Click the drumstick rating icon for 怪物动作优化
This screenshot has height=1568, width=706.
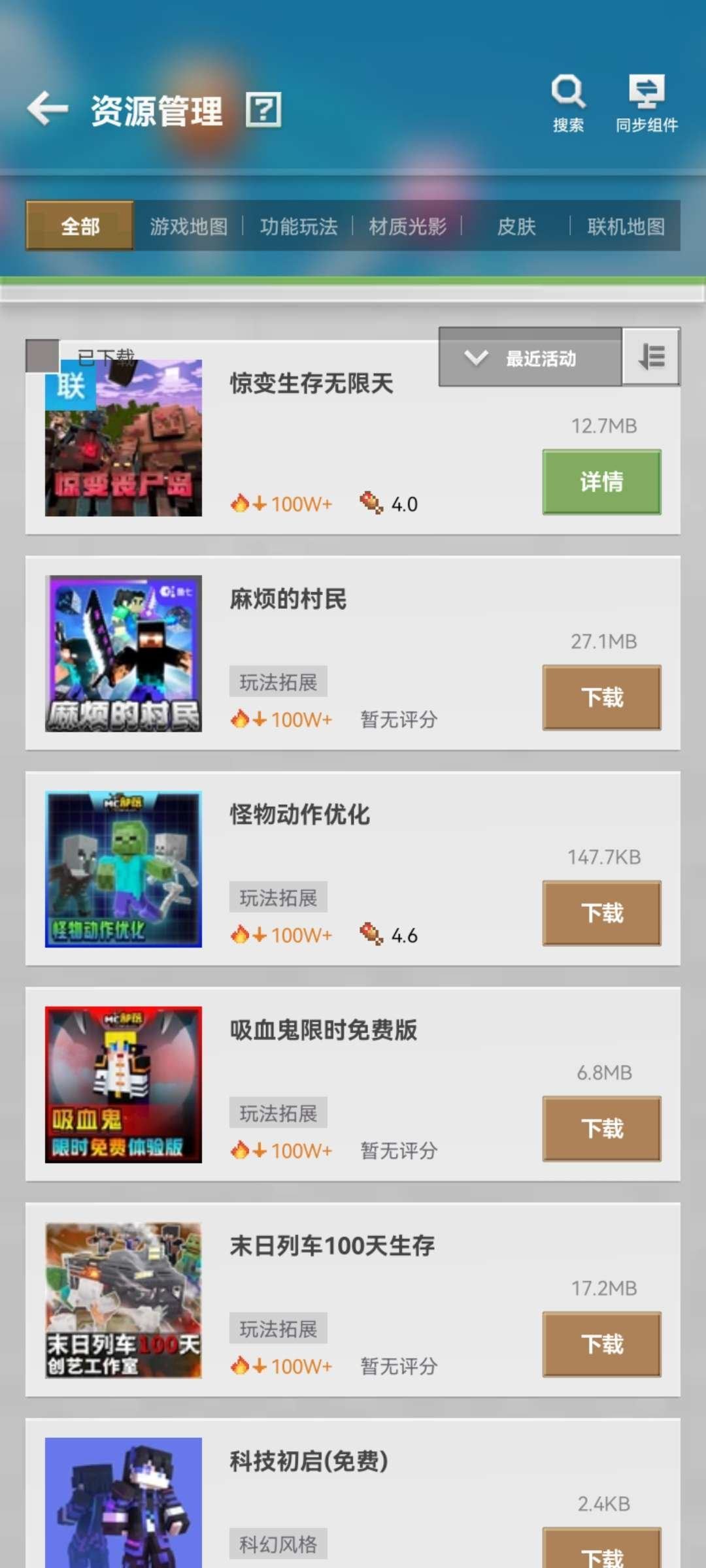tap(371, 934)
